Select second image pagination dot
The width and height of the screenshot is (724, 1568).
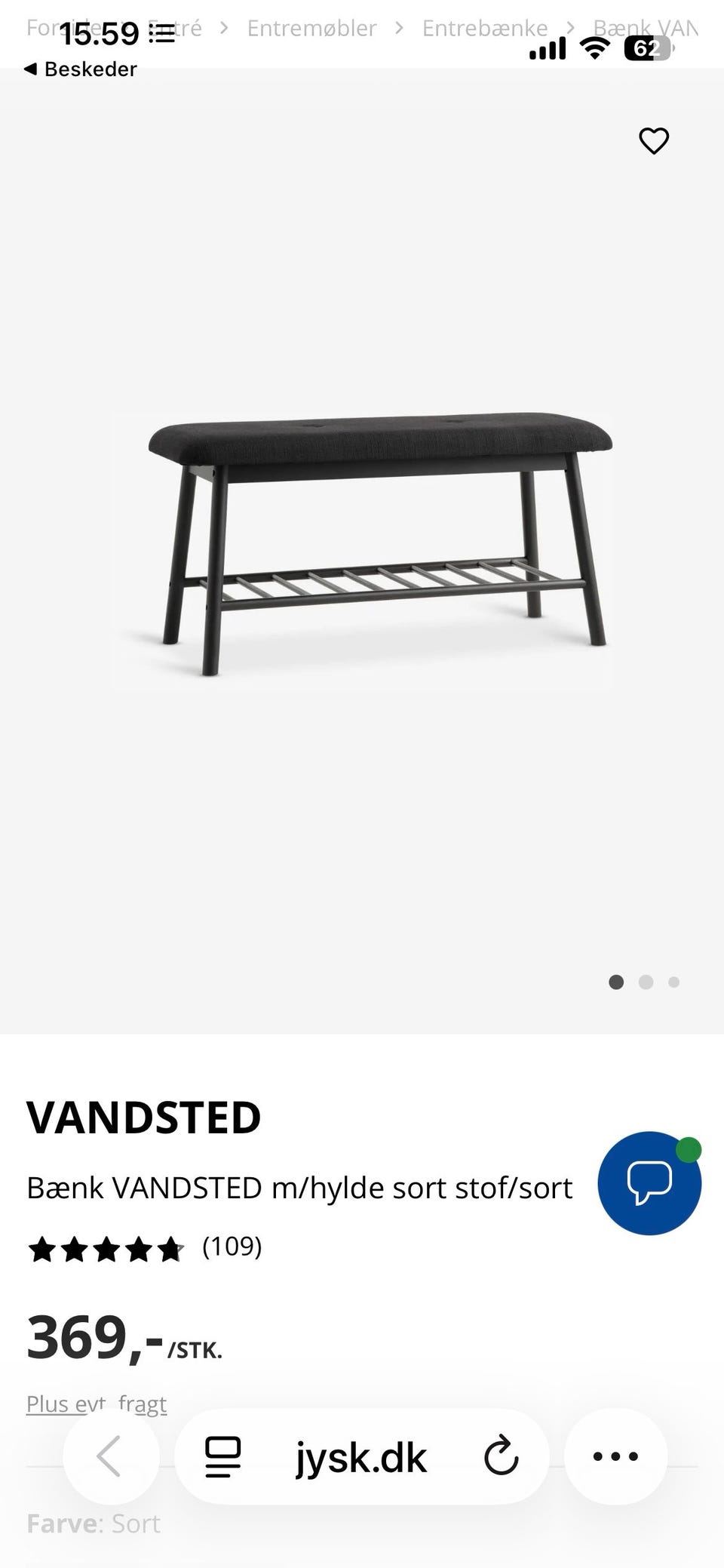[646, 982]
